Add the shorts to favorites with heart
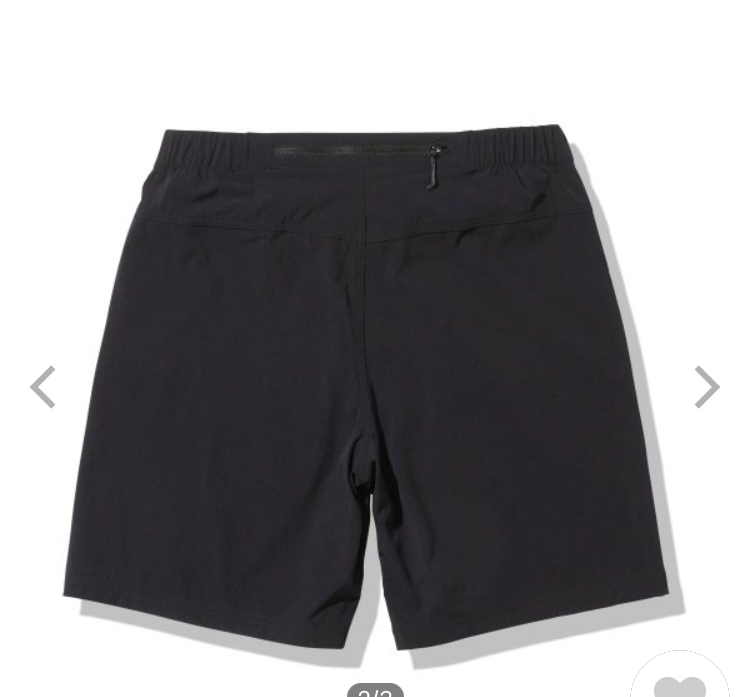 pyautogui.click(x=680, y=679)
